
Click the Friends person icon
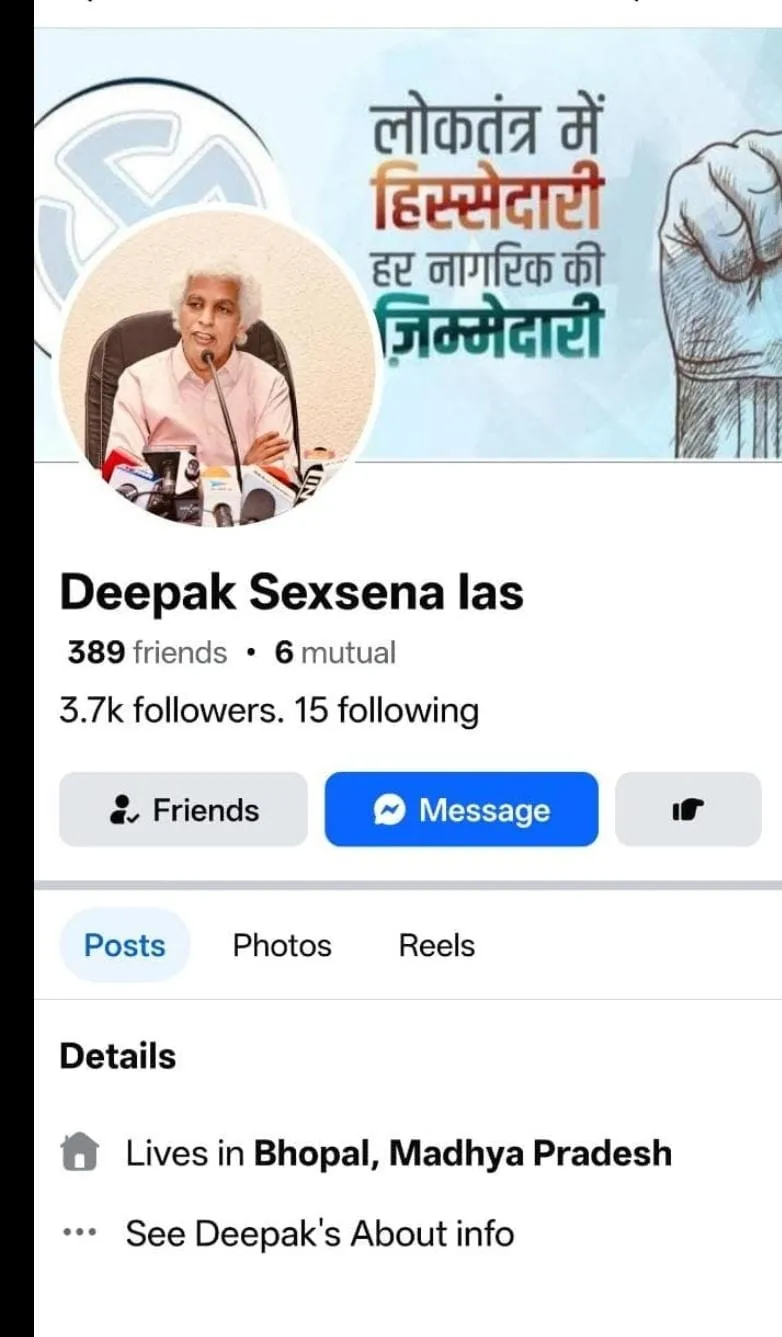point(124,810)
